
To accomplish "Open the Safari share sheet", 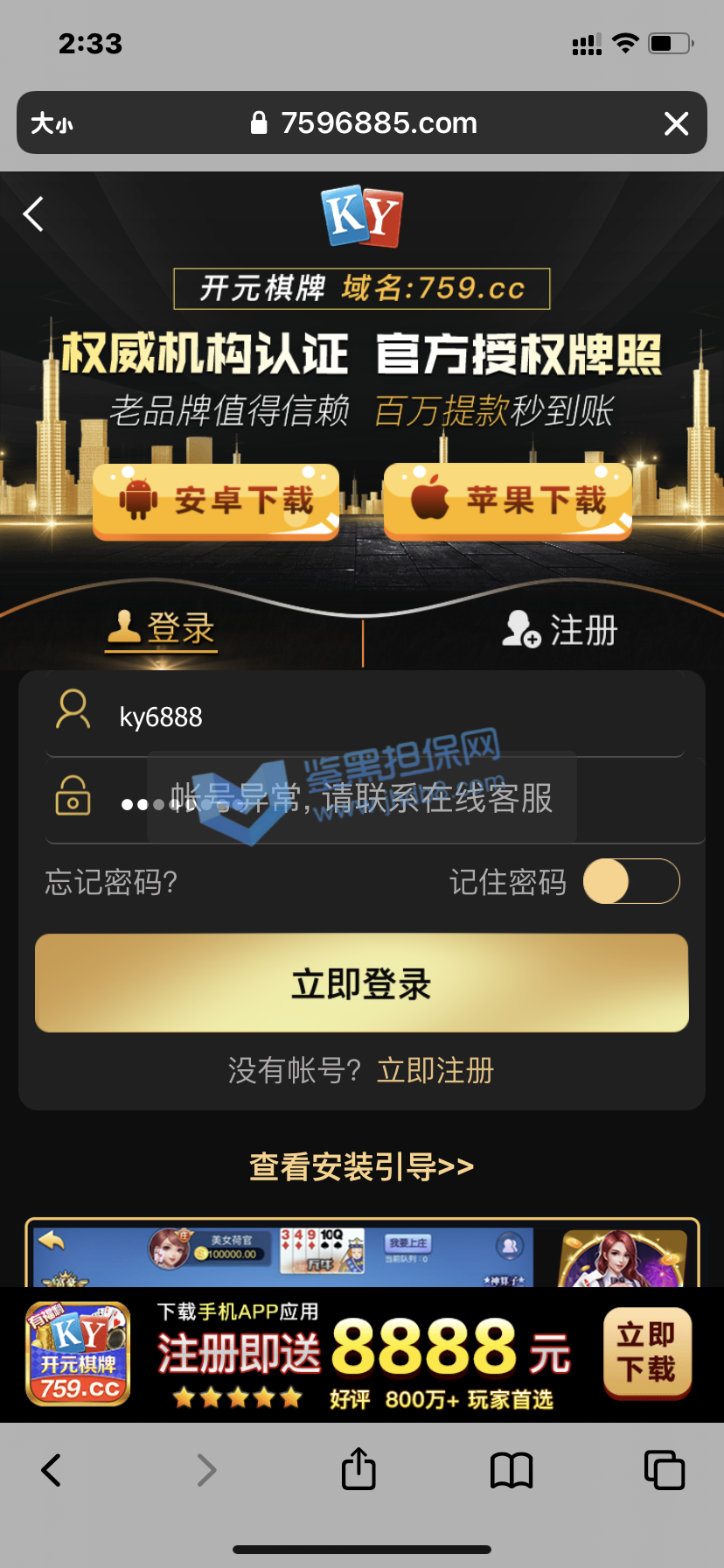I will 359,1470.
